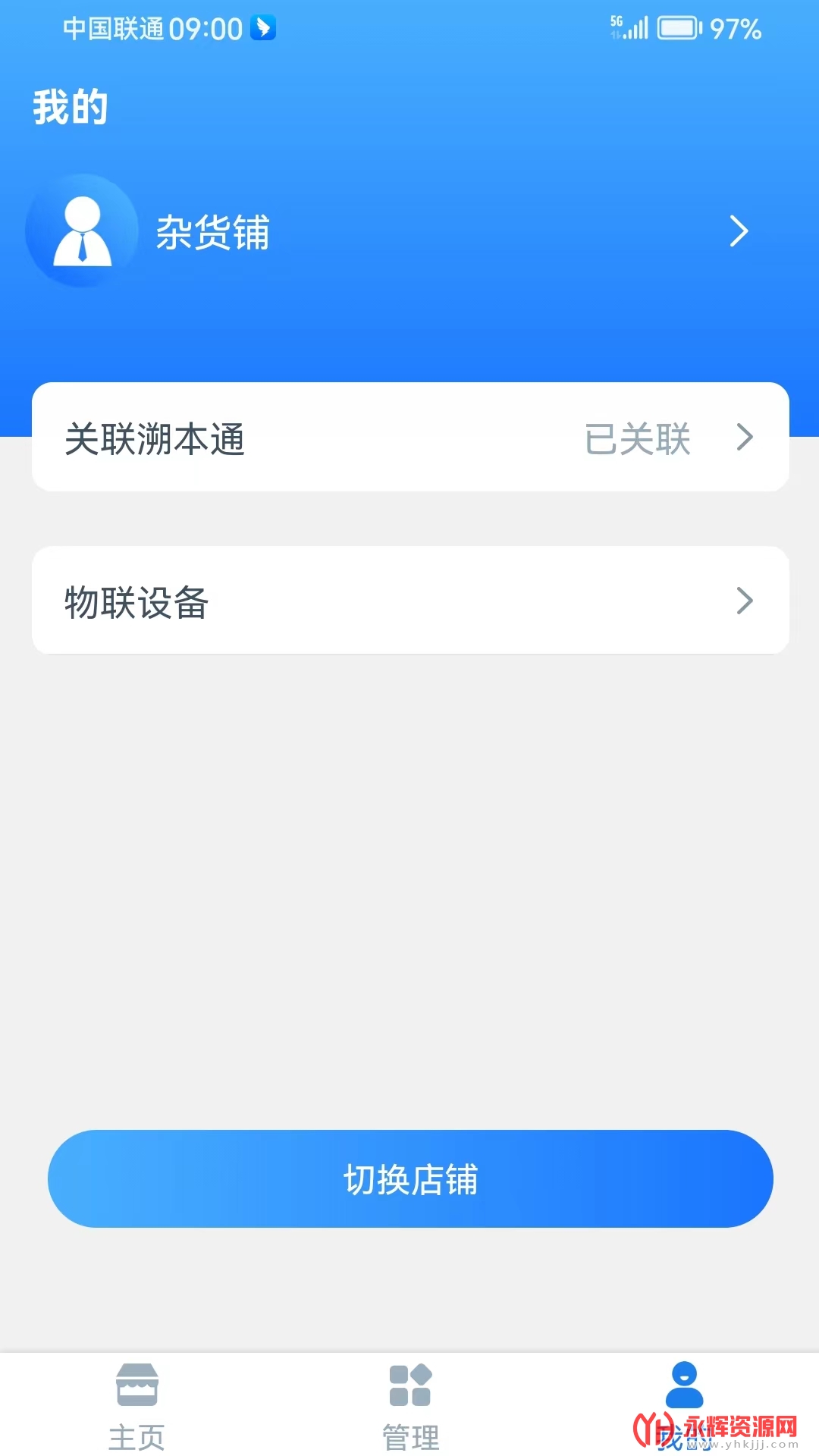Open the 物联设备 settings row
The height and width of the screenshot is (1456, 819).
click(x=410, y=601)
